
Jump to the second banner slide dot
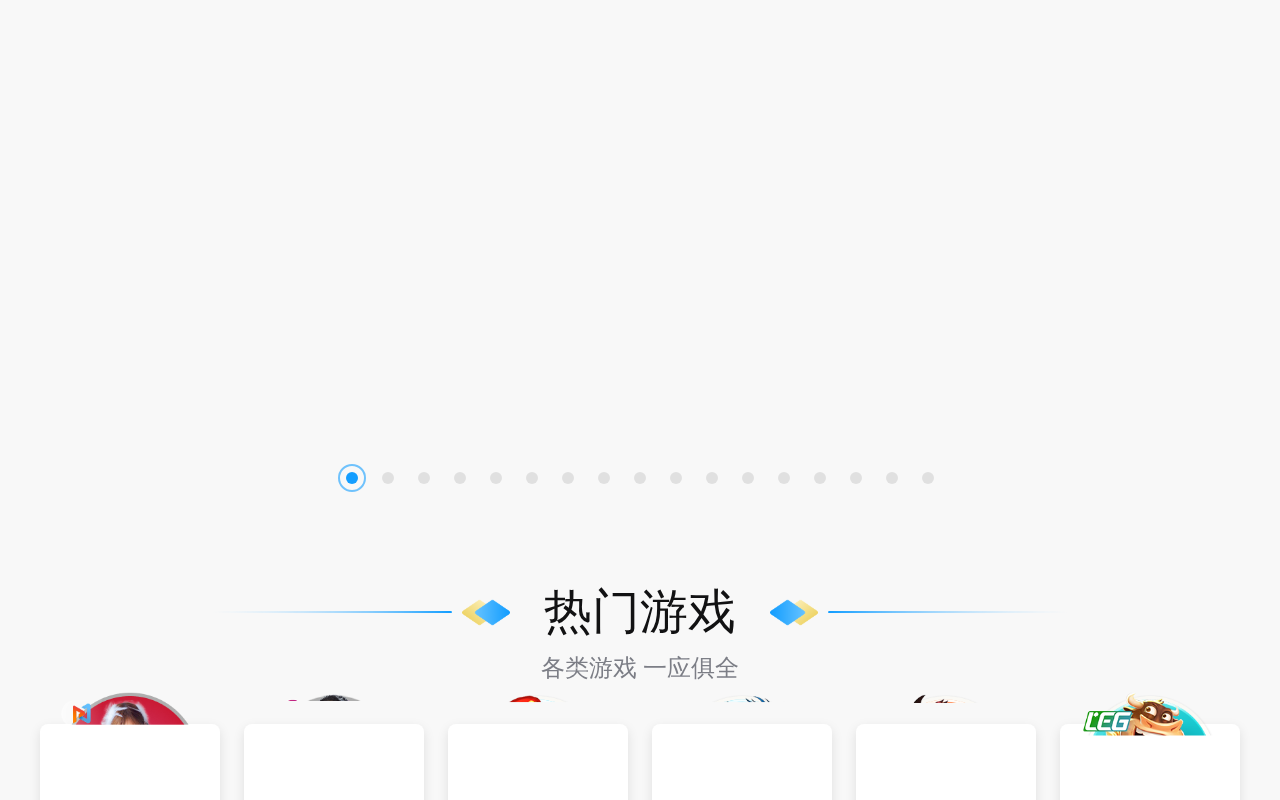(388, 478)
